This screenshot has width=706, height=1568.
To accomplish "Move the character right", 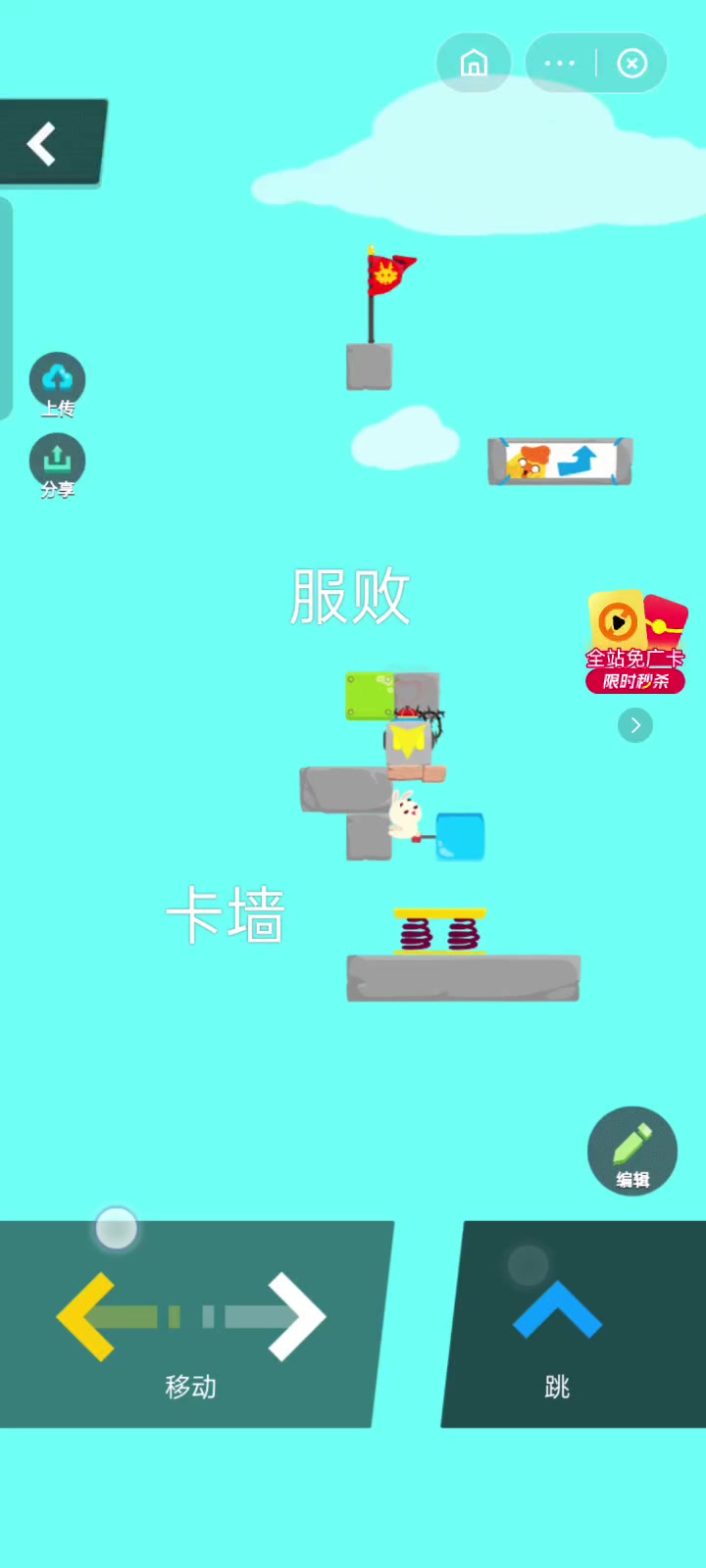I will pyautogui.click(x=294, y=1316).
